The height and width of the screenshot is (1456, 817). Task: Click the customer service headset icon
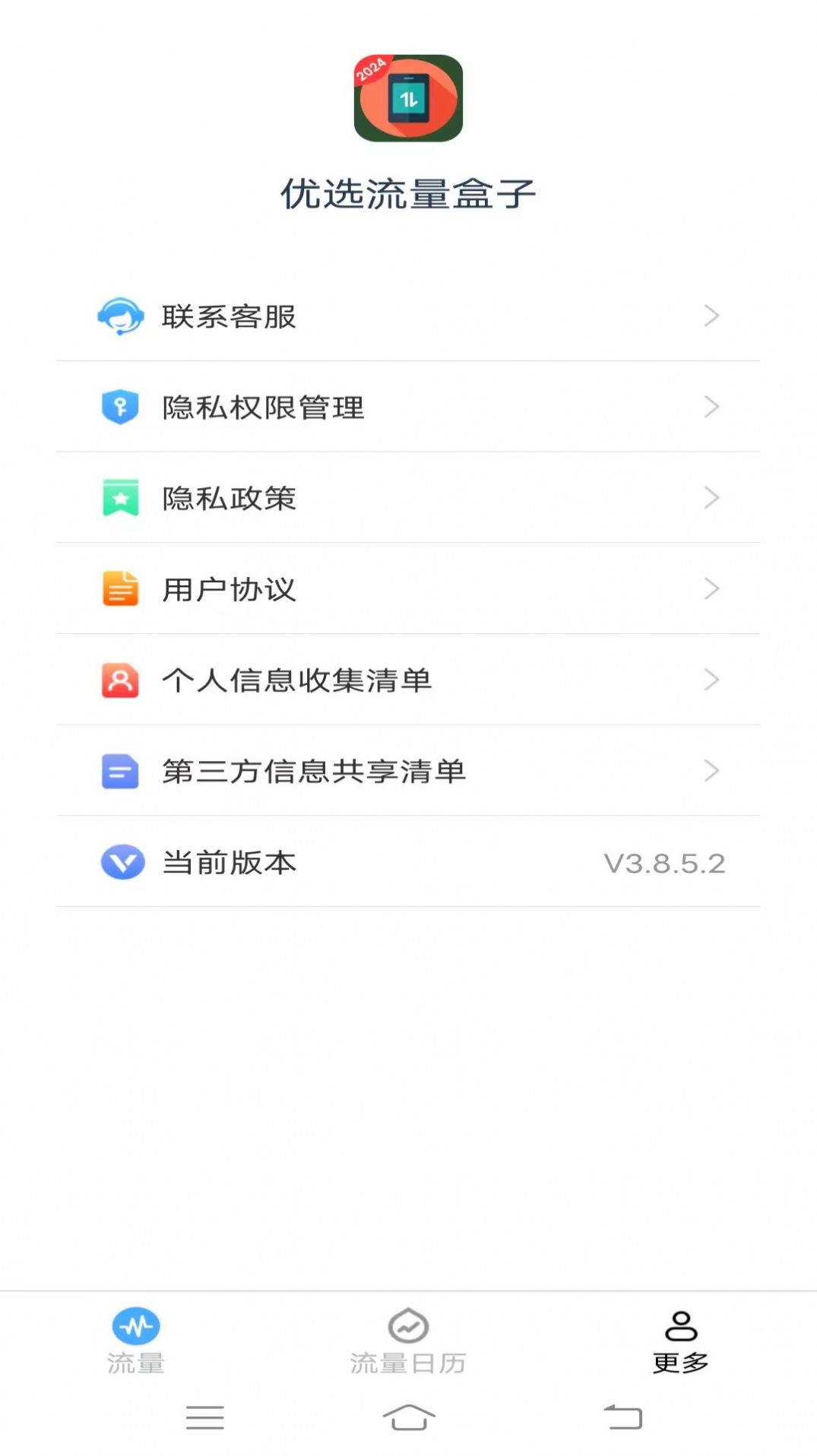(122, 316)
